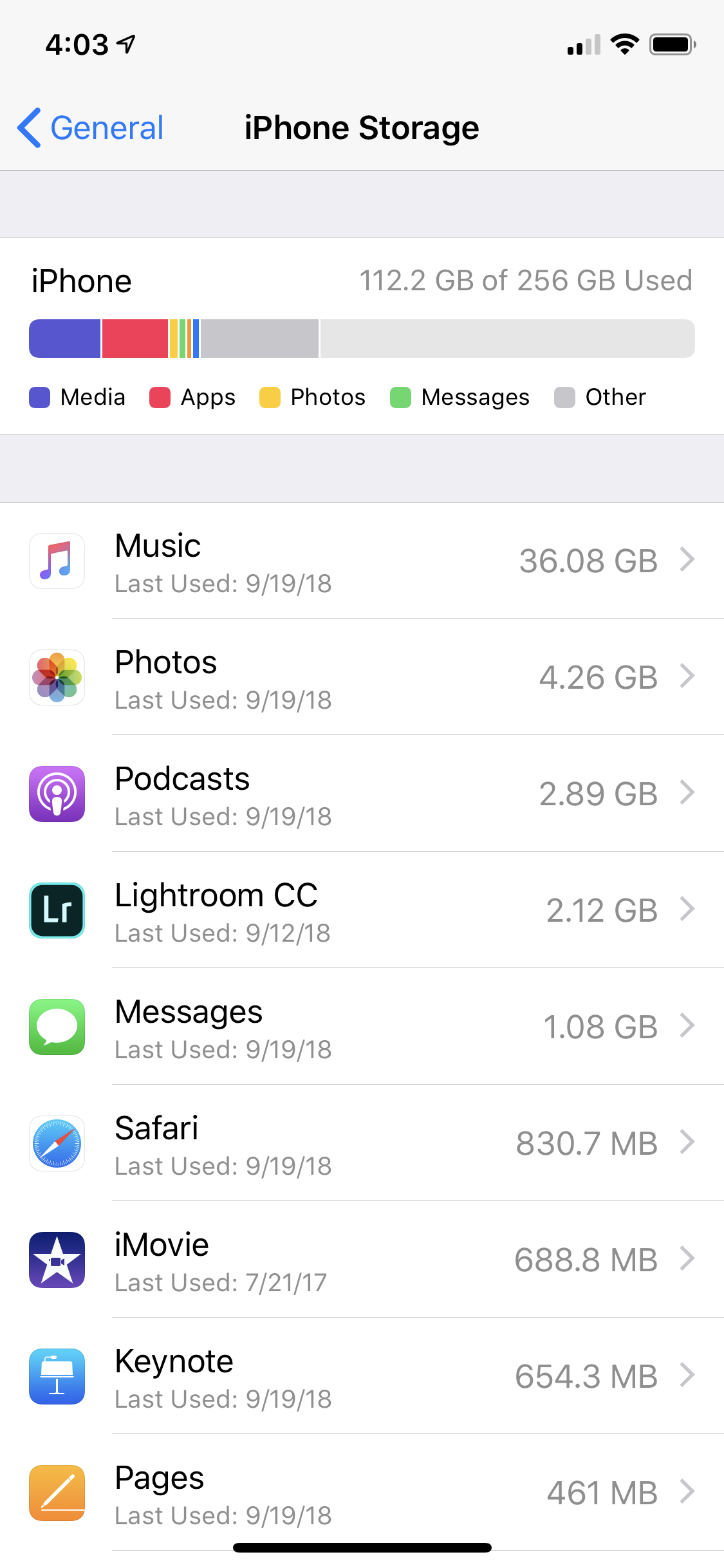This screenshot has width=724, height=1568.
Task: Open Safari storage details
Action: [x=362, y=1143]
